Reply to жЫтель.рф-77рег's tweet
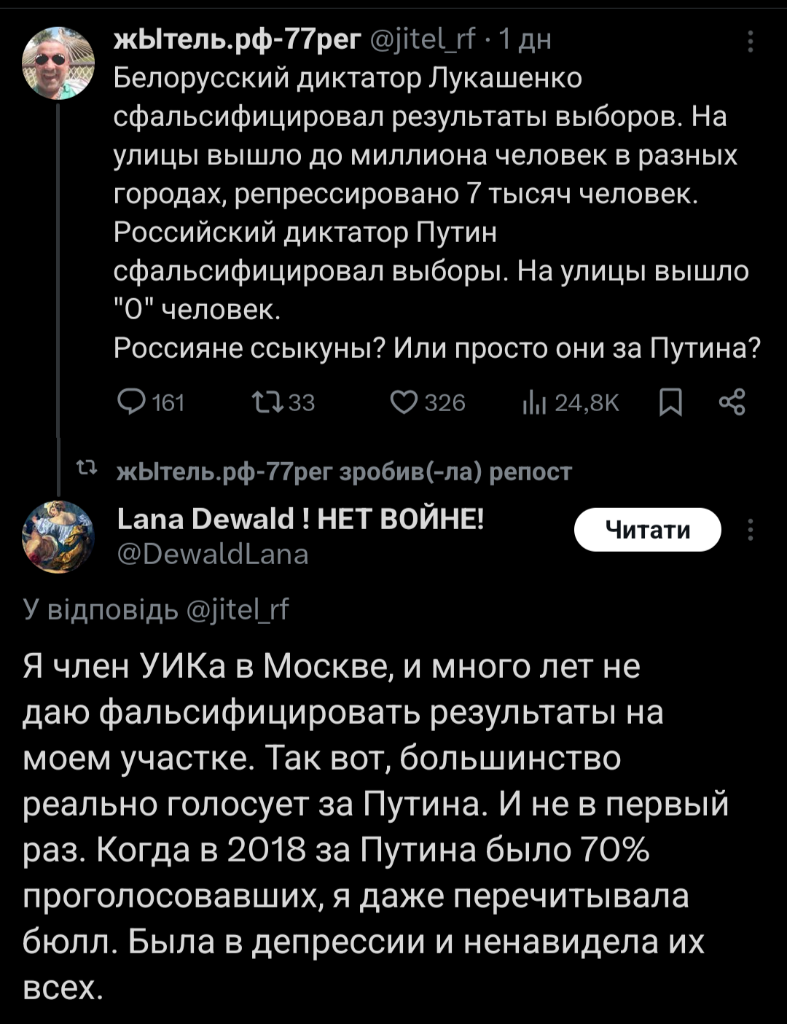The height and width of the screenshot is (1024, 787). (132, 402)
